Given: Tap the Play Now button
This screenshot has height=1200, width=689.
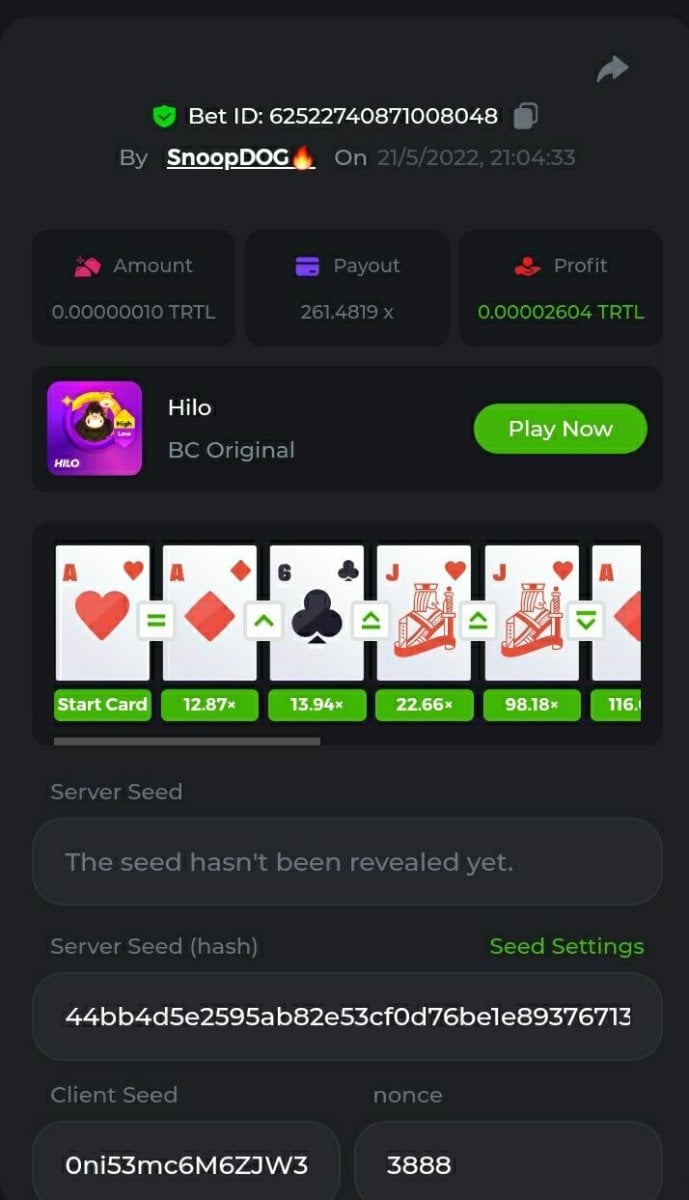Looking at the screenshot, I should click(560, 429).
